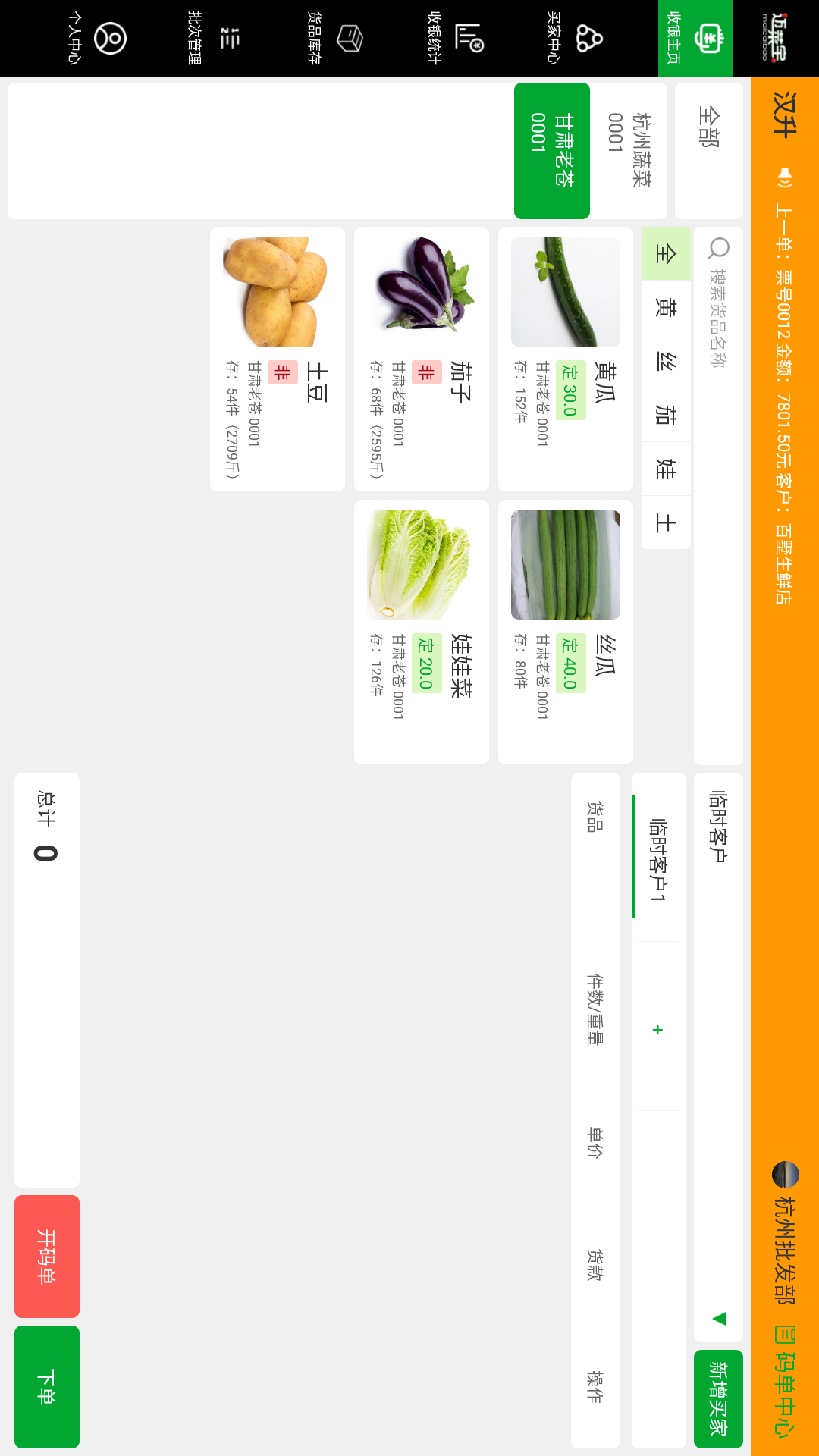Screen dimensions: 819x1456
Task: Select the 茄子 product card
Action: pos(422,359)
